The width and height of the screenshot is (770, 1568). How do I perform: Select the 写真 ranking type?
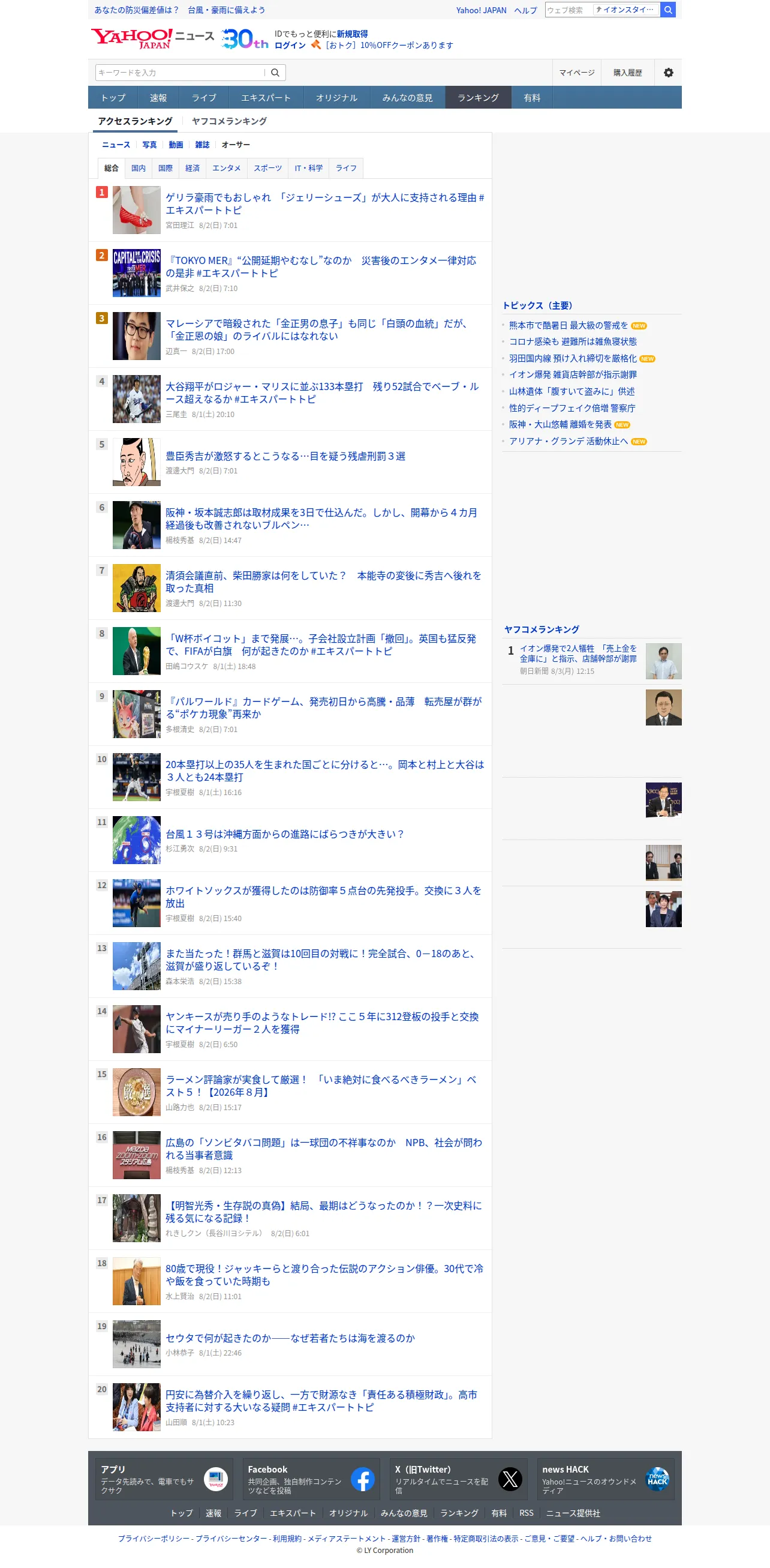(149, 145)
